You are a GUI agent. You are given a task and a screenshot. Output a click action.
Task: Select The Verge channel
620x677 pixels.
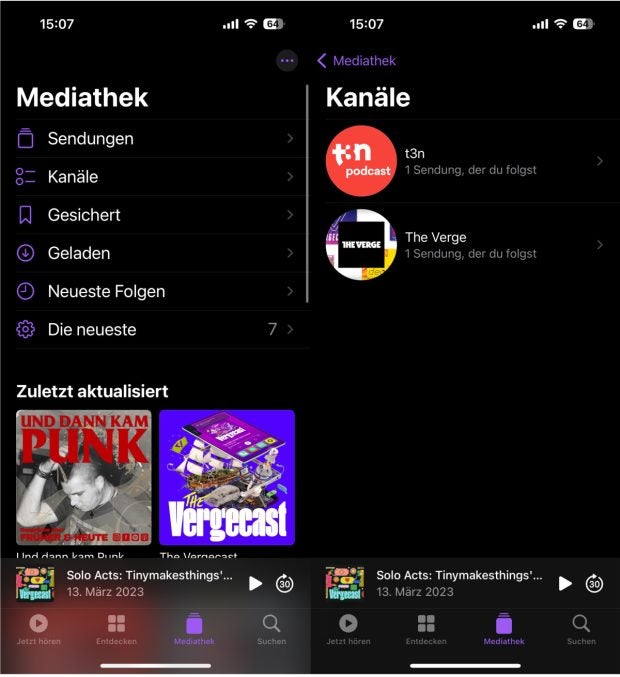point(465,245)
